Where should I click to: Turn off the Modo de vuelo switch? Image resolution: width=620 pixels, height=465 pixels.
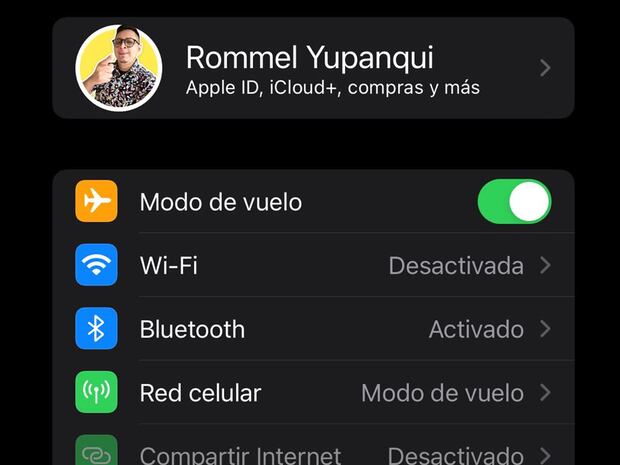coord(514,202)
